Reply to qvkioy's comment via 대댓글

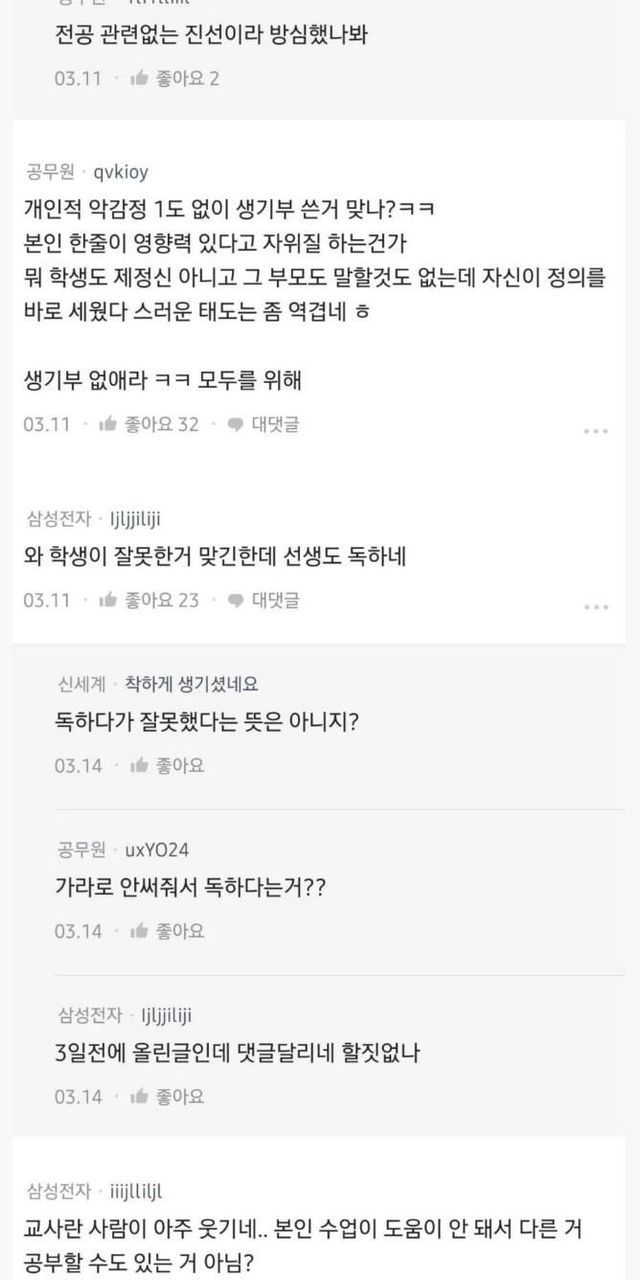[263, 424]
